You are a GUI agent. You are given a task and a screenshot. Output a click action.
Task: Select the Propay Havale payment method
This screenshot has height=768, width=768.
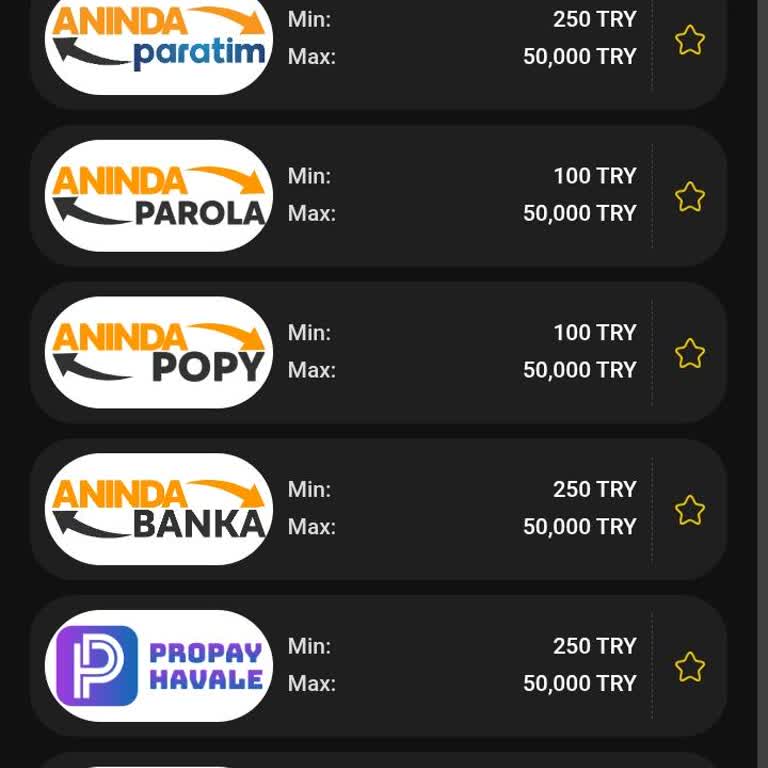[159, 666]
